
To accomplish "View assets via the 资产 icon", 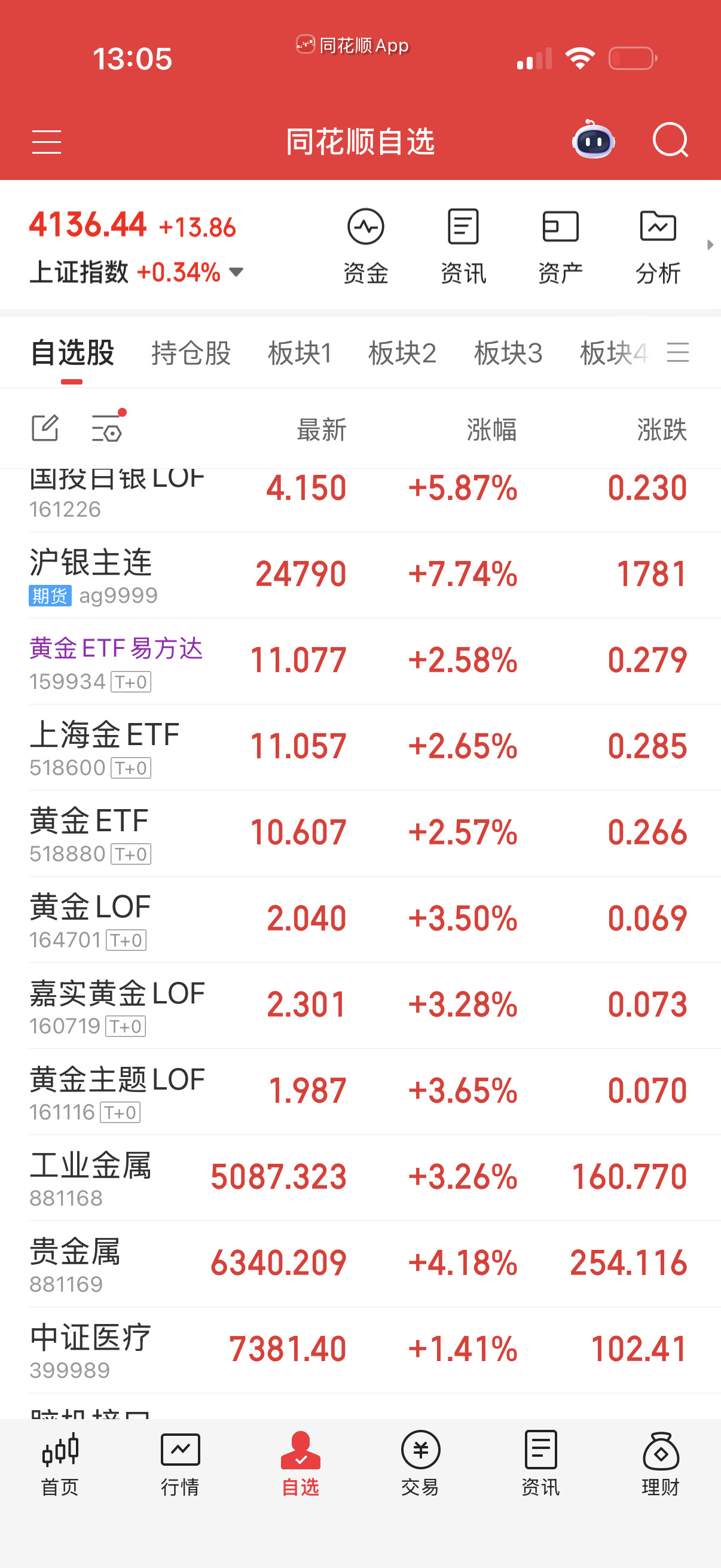I will point(559,243).
